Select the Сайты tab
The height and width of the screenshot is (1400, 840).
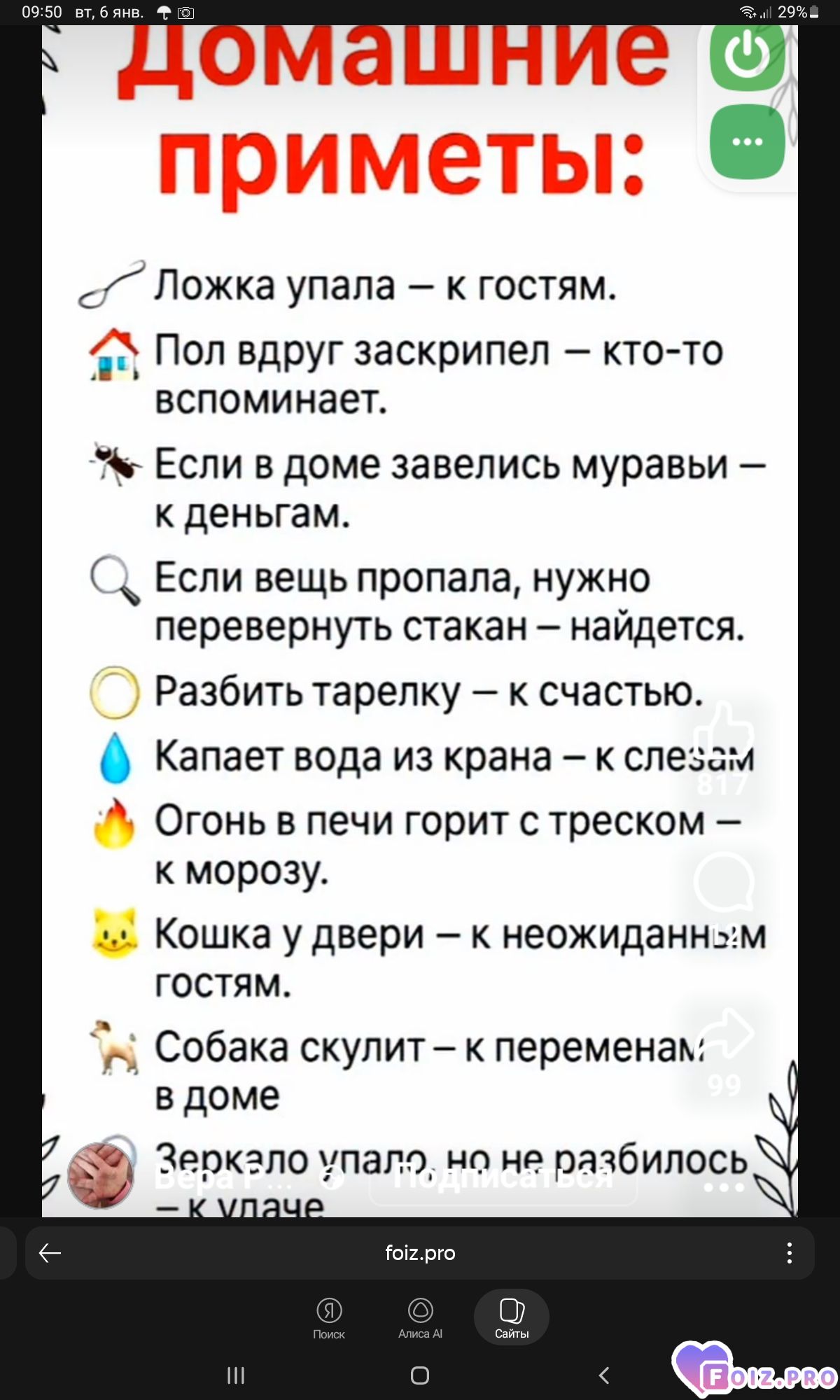point(512,1317)
